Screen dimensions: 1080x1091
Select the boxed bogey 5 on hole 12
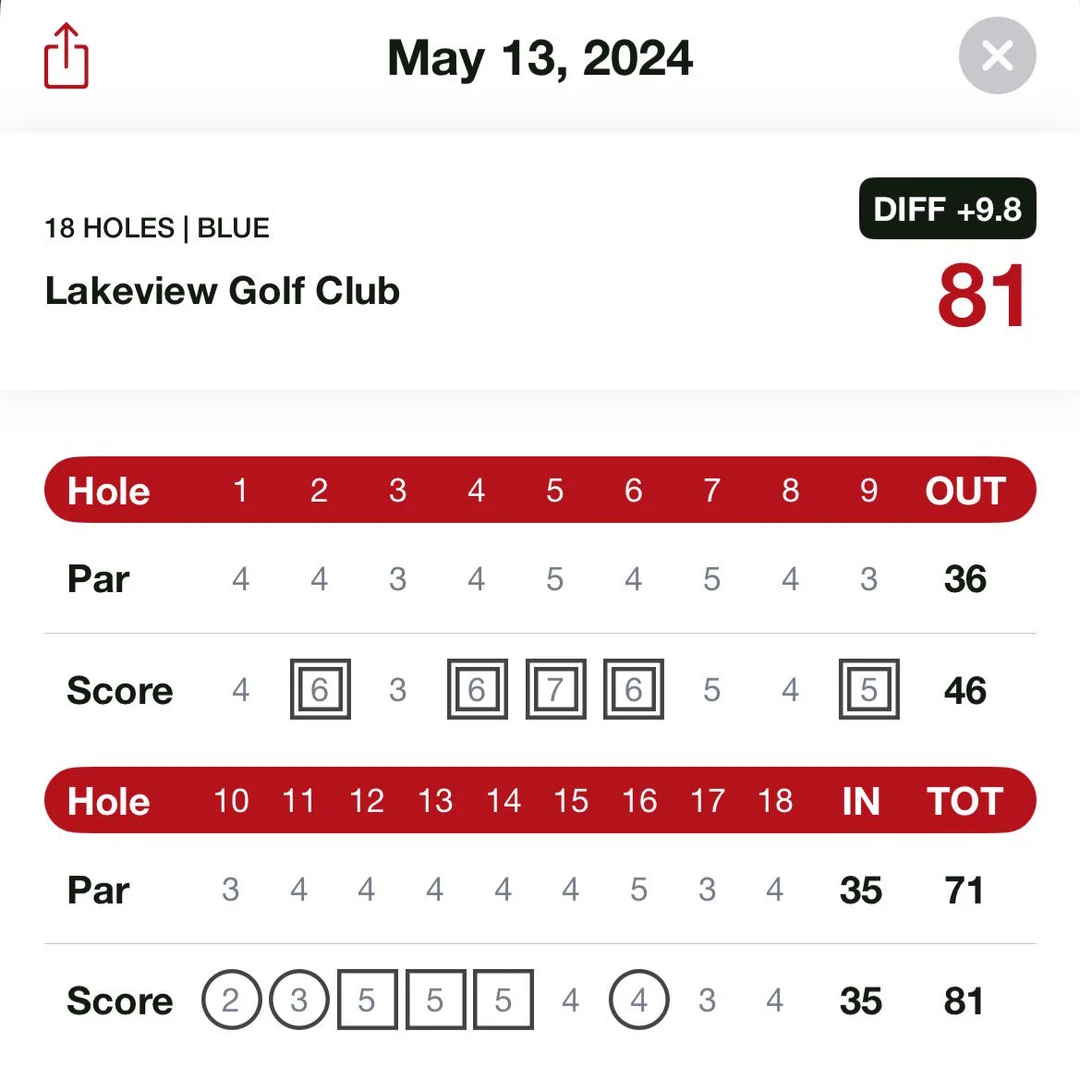pos(366,1000)
